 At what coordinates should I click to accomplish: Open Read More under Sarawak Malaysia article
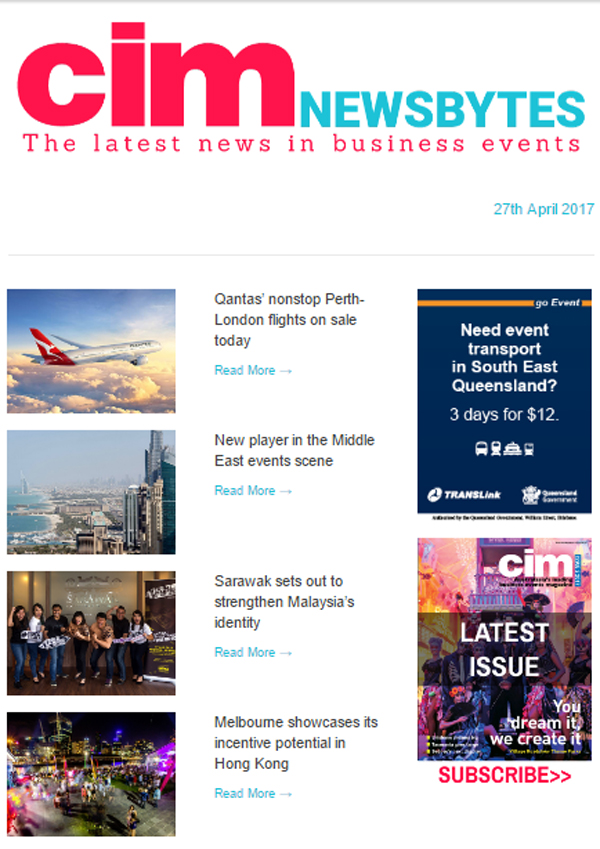click(252, 652)
